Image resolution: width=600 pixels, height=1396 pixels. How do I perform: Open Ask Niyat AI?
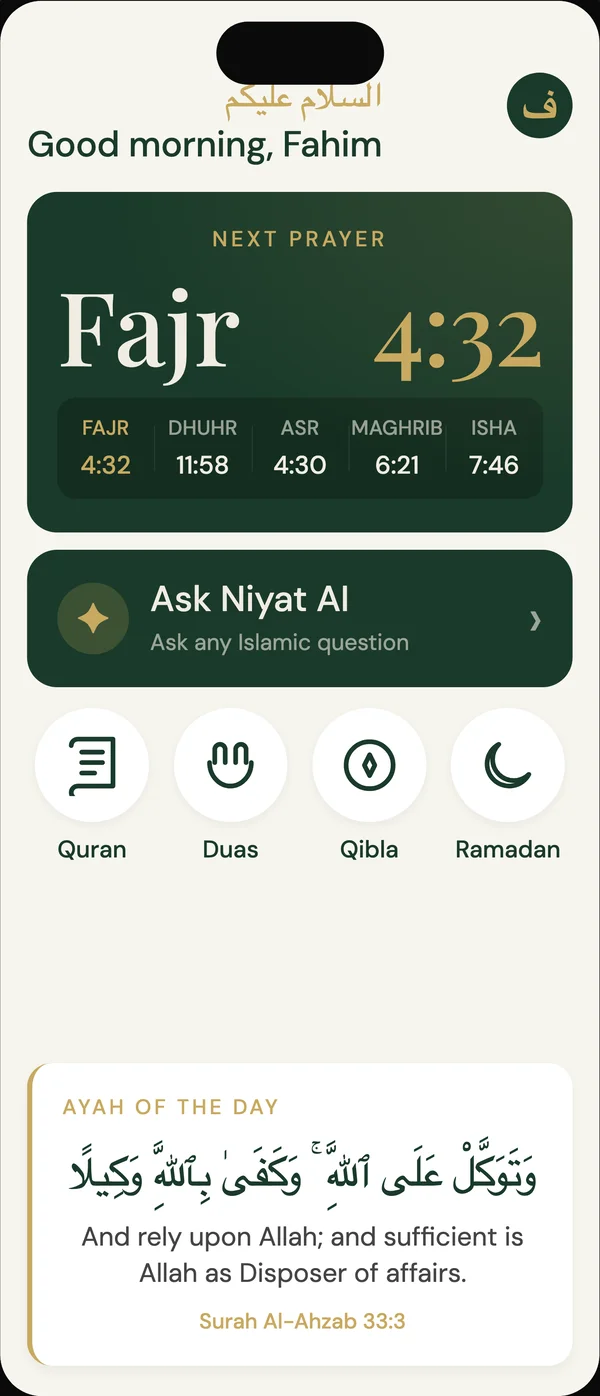pyautogui.click(x=300, y=618)
